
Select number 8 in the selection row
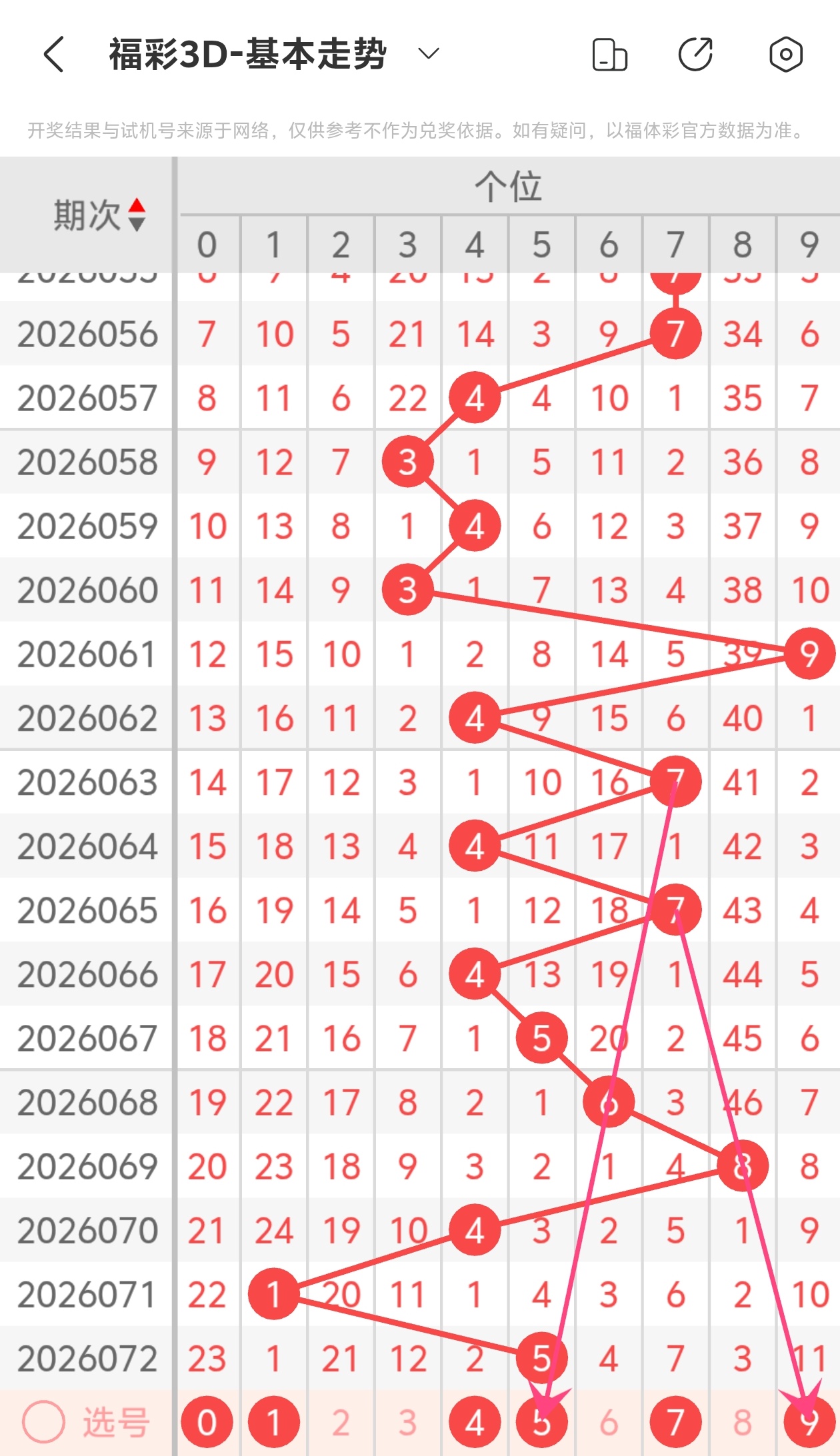(x=743, y=1423)
